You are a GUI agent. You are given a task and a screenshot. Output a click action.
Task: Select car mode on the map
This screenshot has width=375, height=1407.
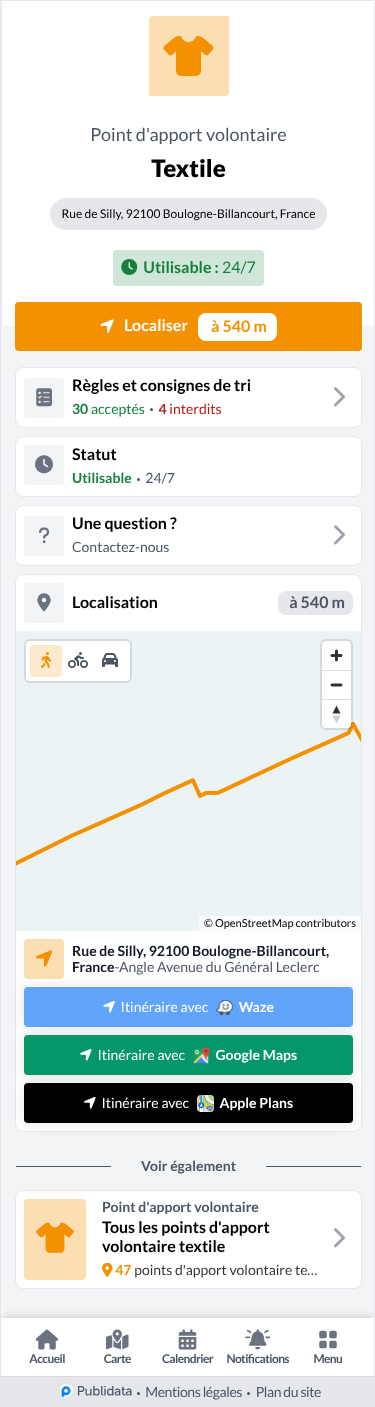(x=110, y=661)
